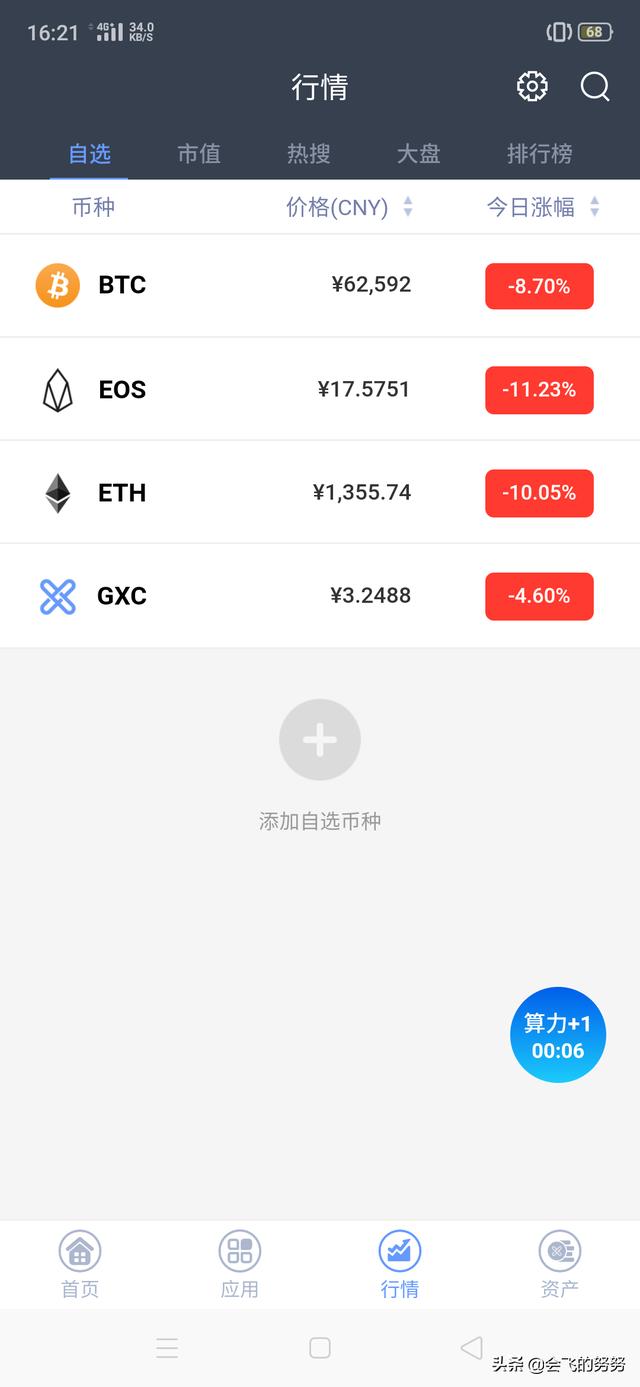
Task: Tap the system back triangle button
Action: click(471, 1348)
